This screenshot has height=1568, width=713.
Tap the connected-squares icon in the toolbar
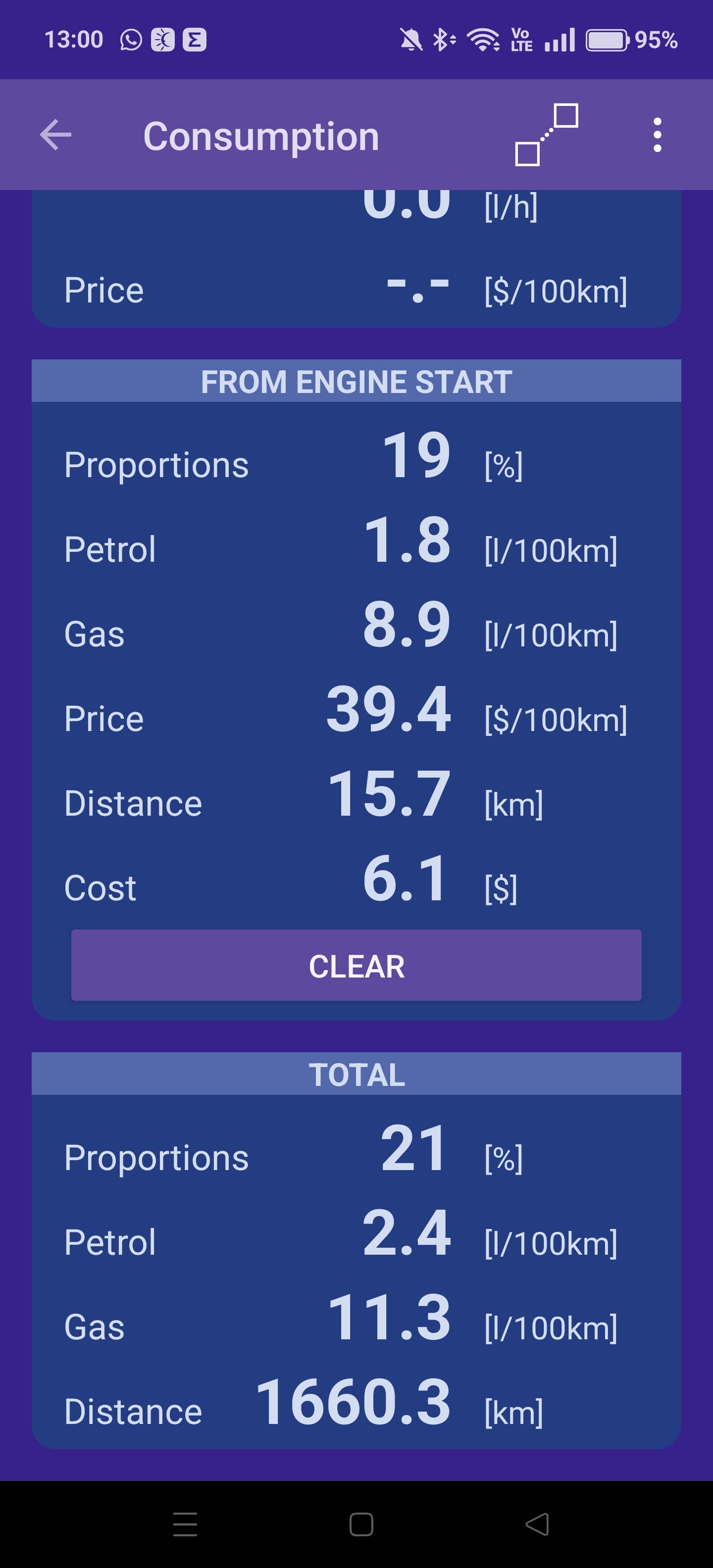(546, 135)
